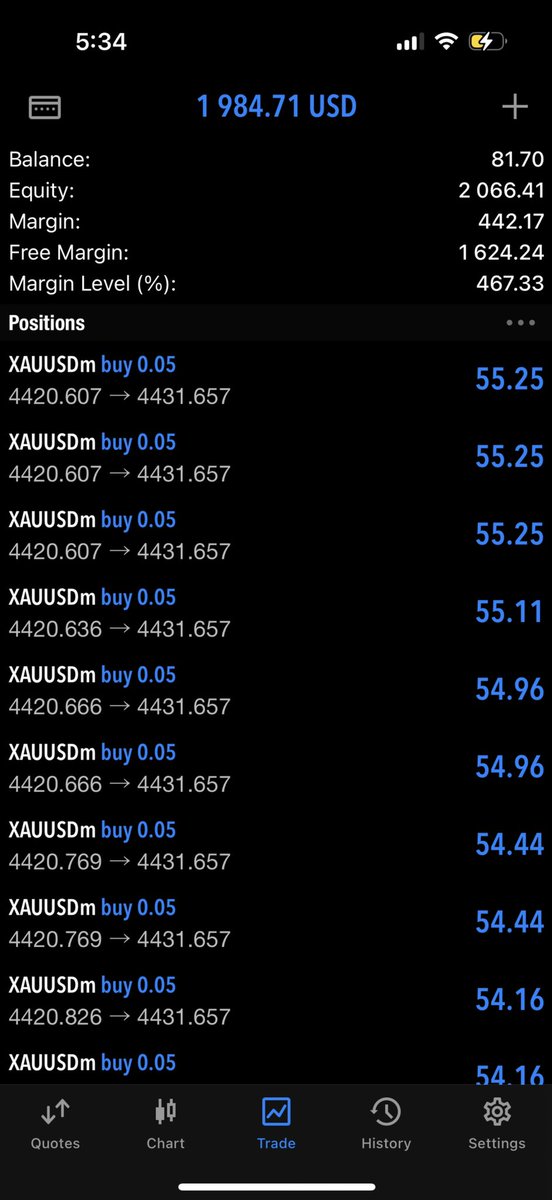Open the Settings tab
This screenshot has height=1200, width=552.
(x=497, y=1124)
